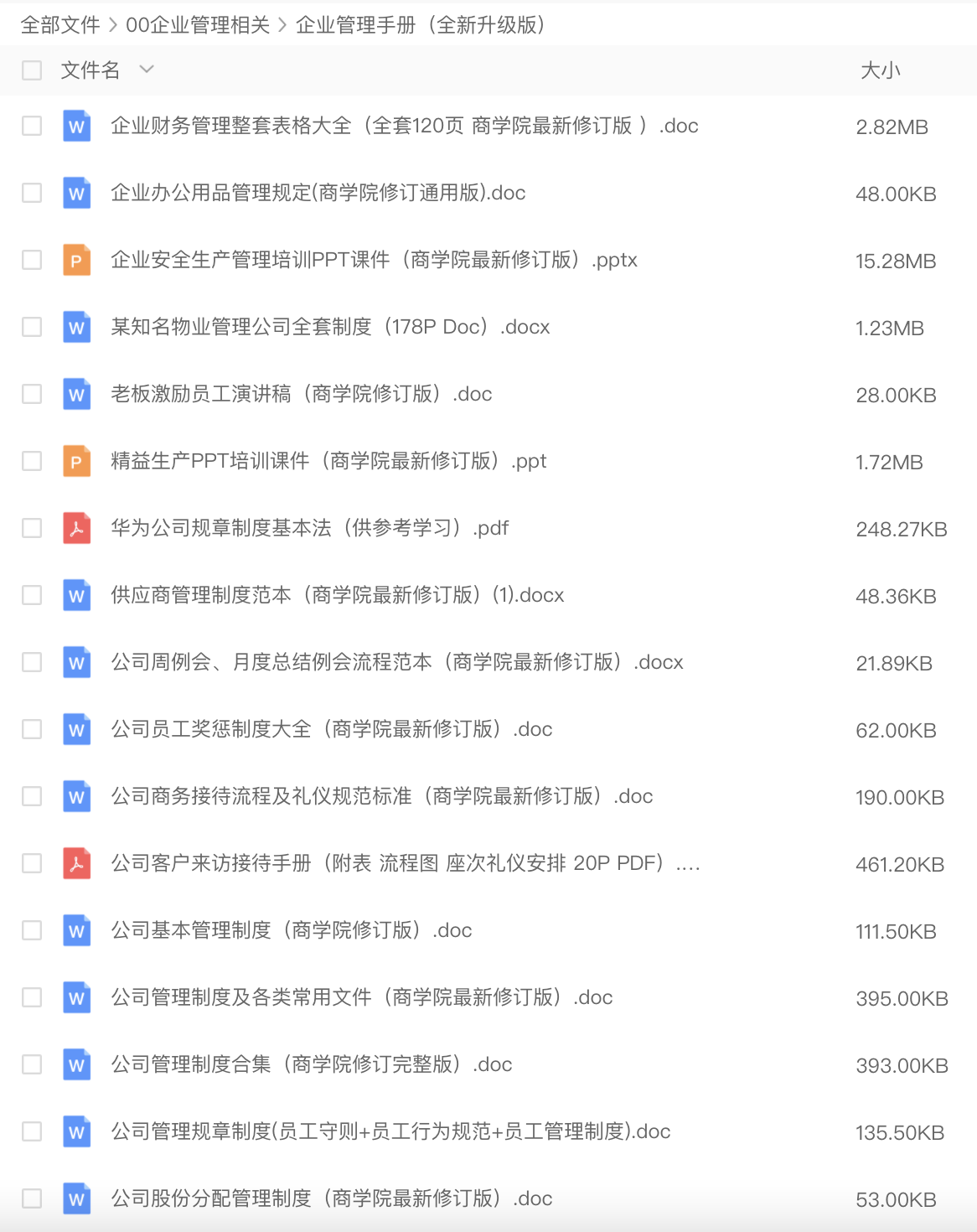Viewport: 977px width, 1232px height.
Task: Click the Word icon beside 公司股份分配管理制度
Action: point(76,1198)
